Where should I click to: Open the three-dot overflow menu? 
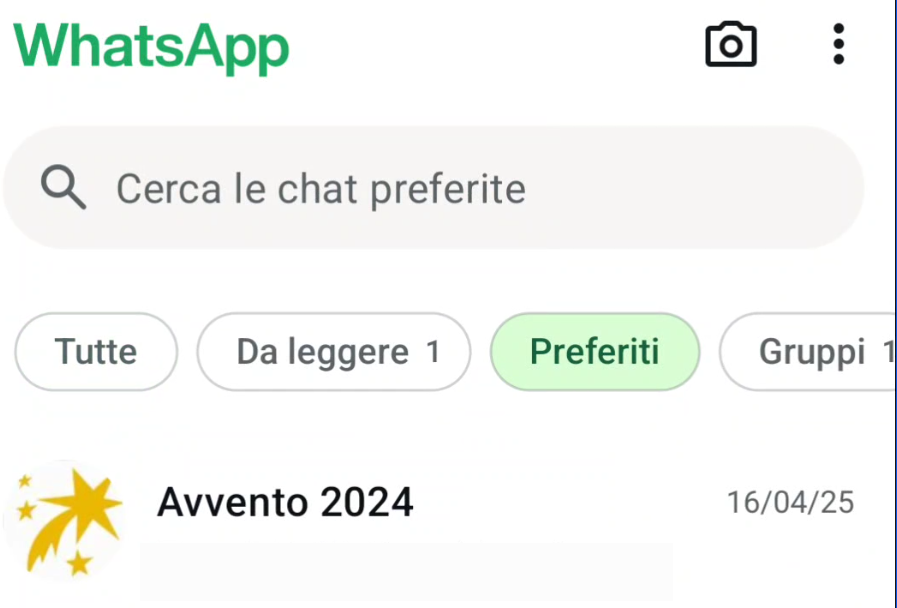click(838, 45)
